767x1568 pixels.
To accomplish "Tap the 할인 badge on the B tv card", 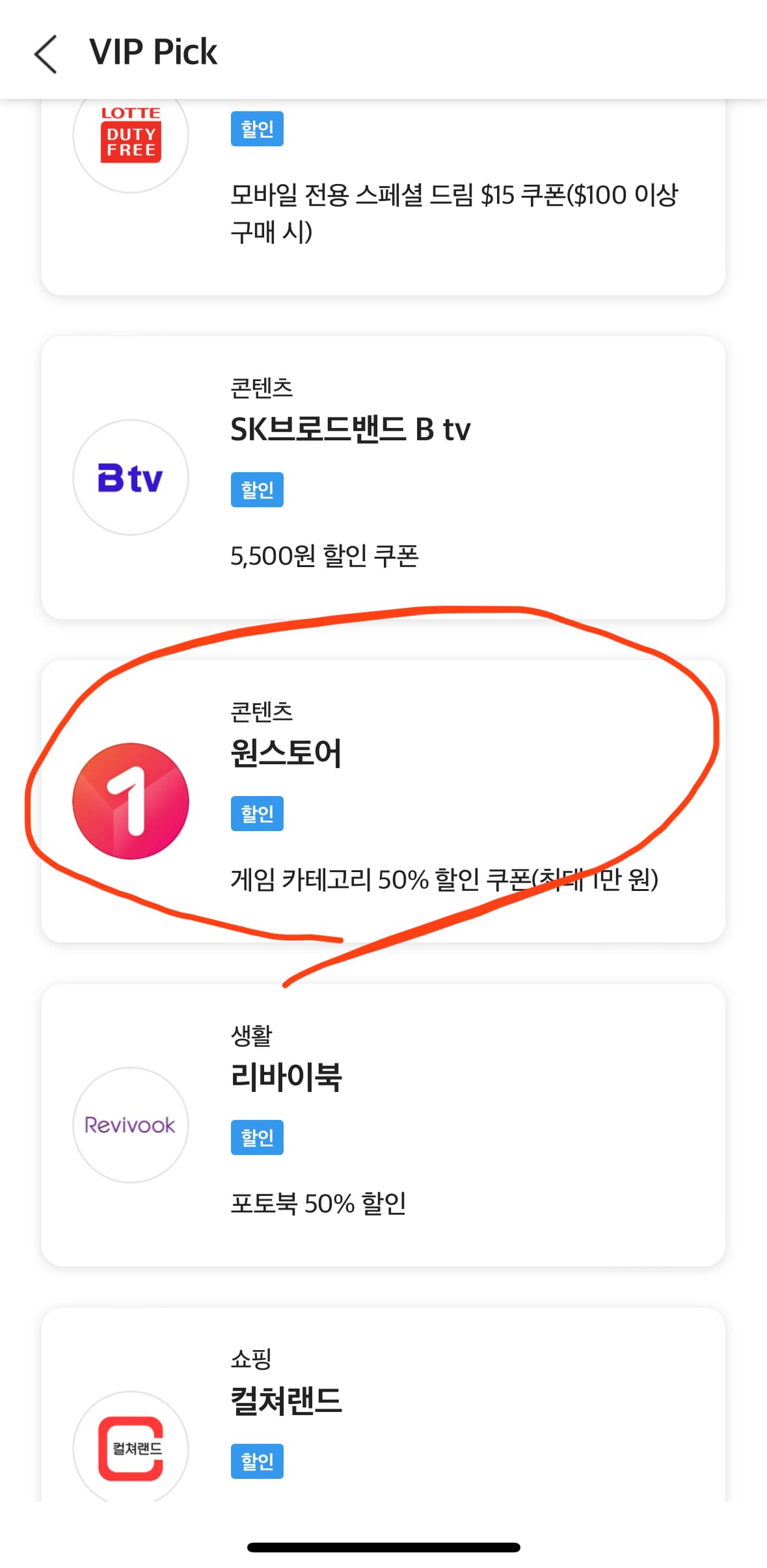I will tap(256, 489).
